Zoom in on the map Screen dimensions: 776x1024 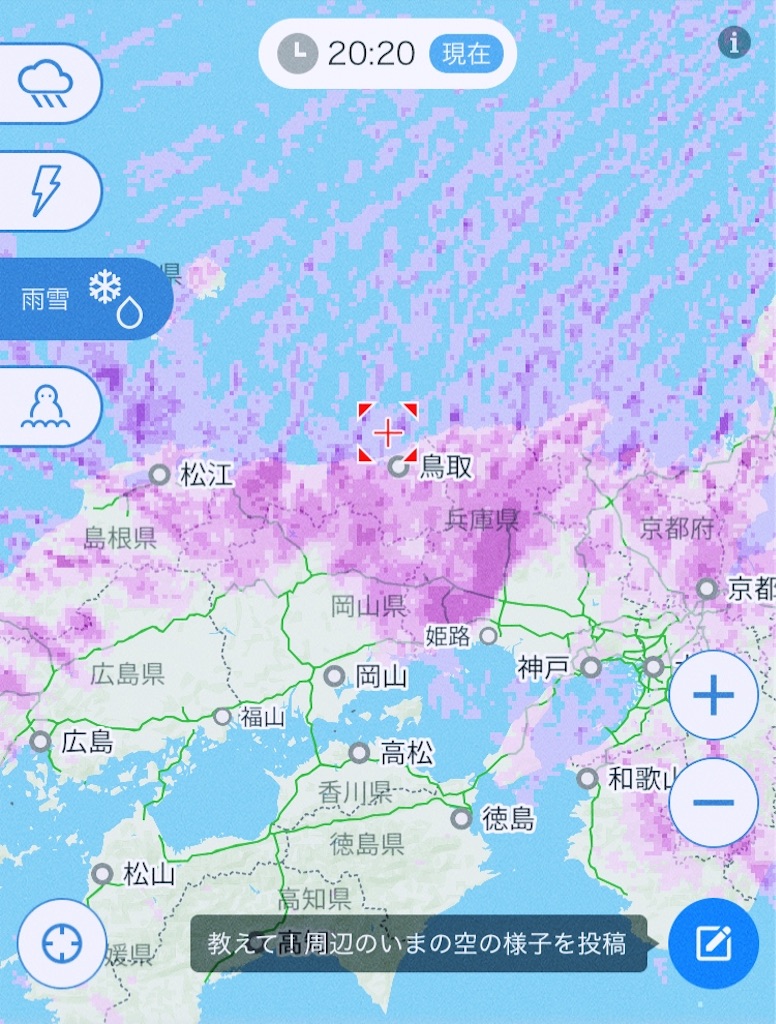tap(713, 696)
